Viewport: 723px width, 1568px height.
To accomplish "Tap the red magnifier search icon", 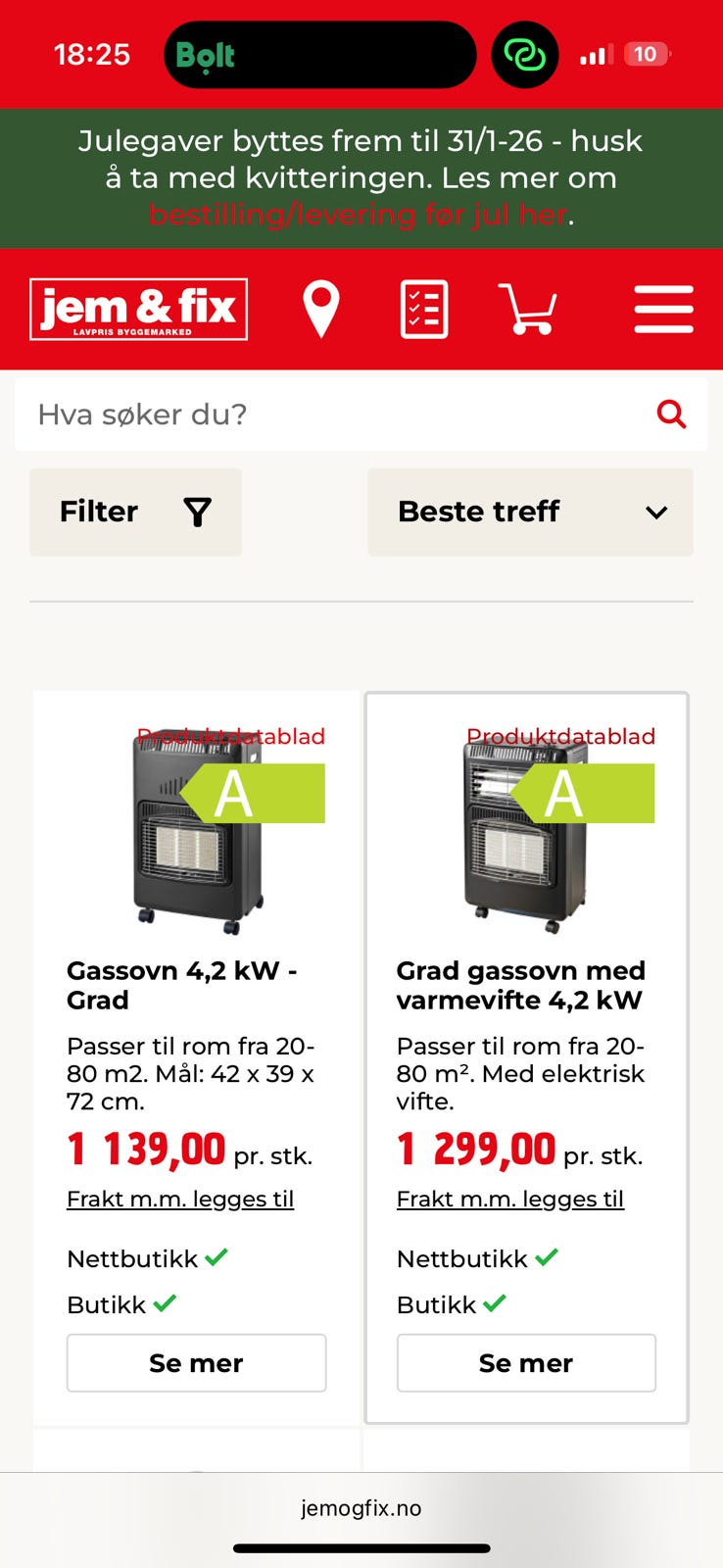I will (672, 415).
